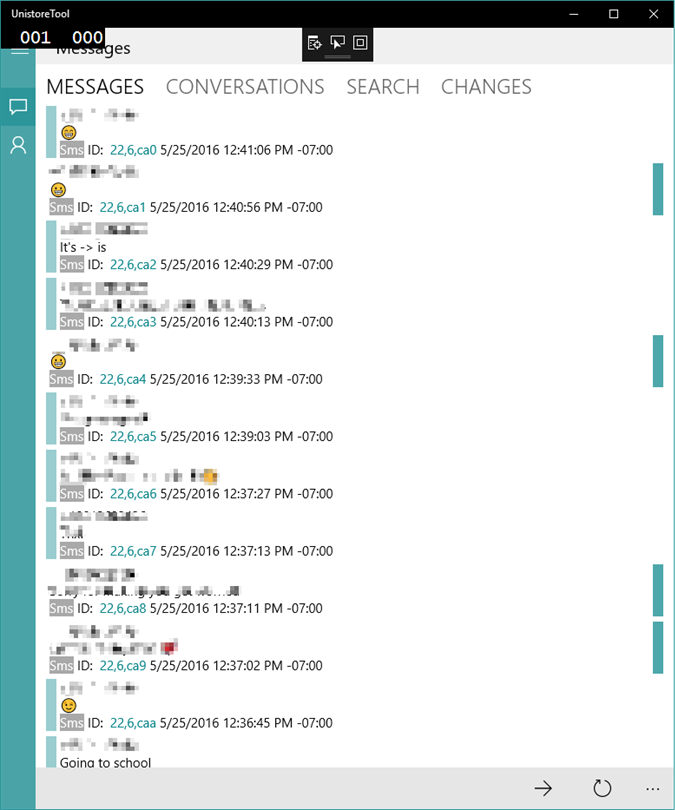
Task: Switch to the CHANGES tab
Action: [486, 87]
